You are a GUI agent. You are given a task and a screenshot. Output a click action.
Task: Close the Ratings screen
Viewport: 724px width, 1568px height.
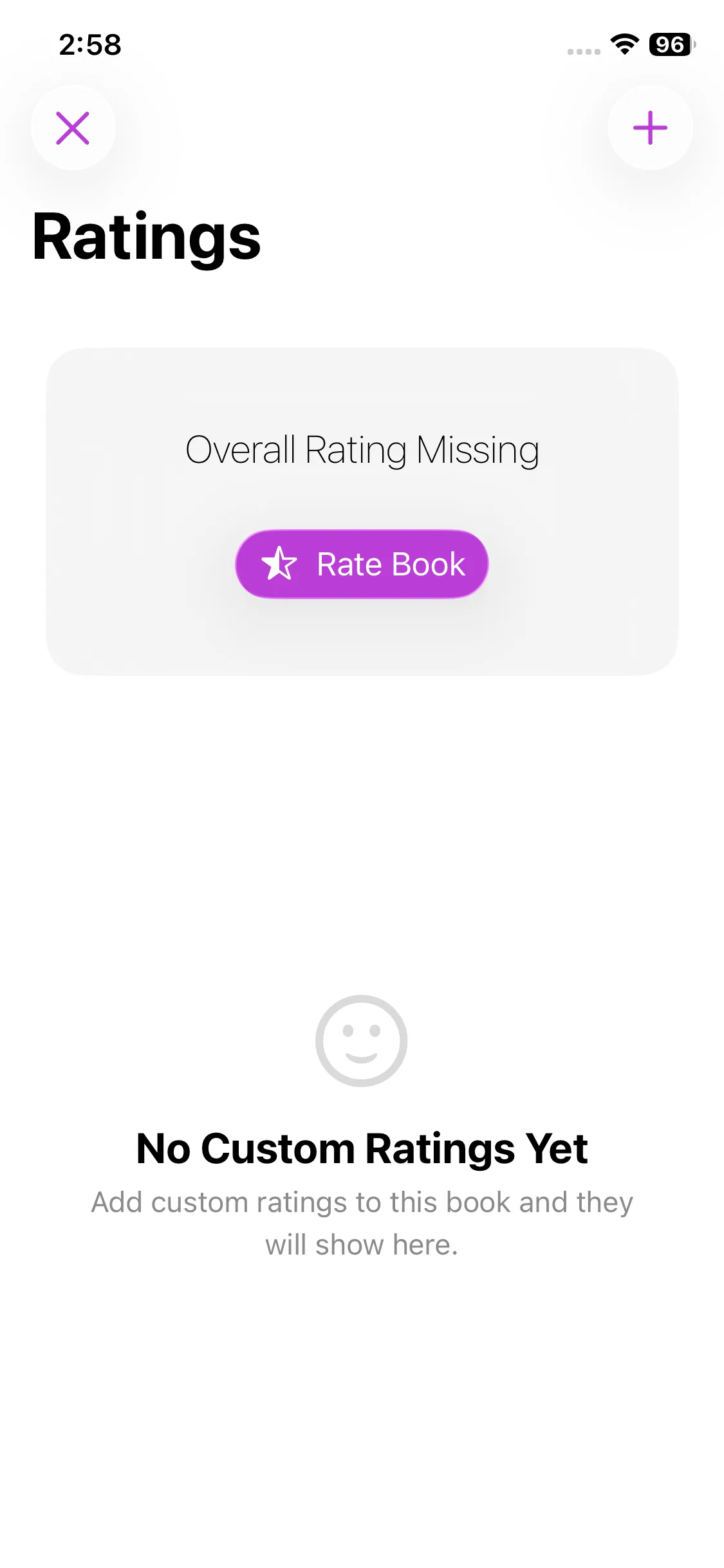tap(73, 128)
